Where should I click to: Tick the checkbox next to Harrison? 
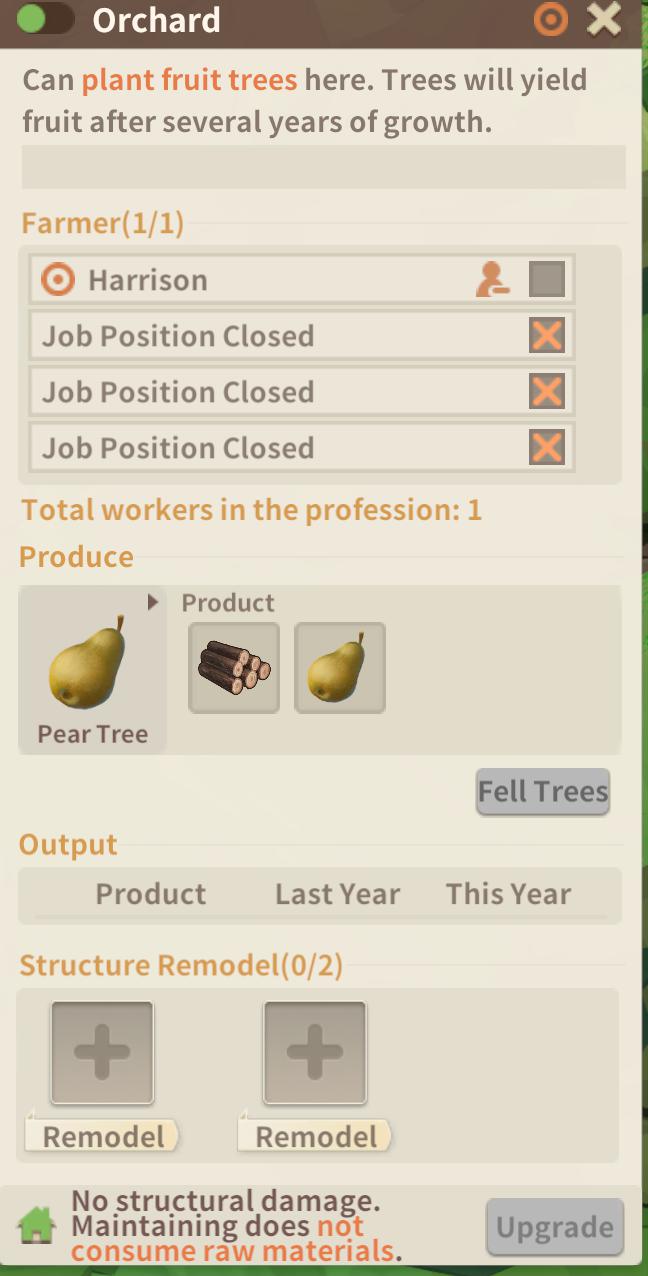(547, 280)
